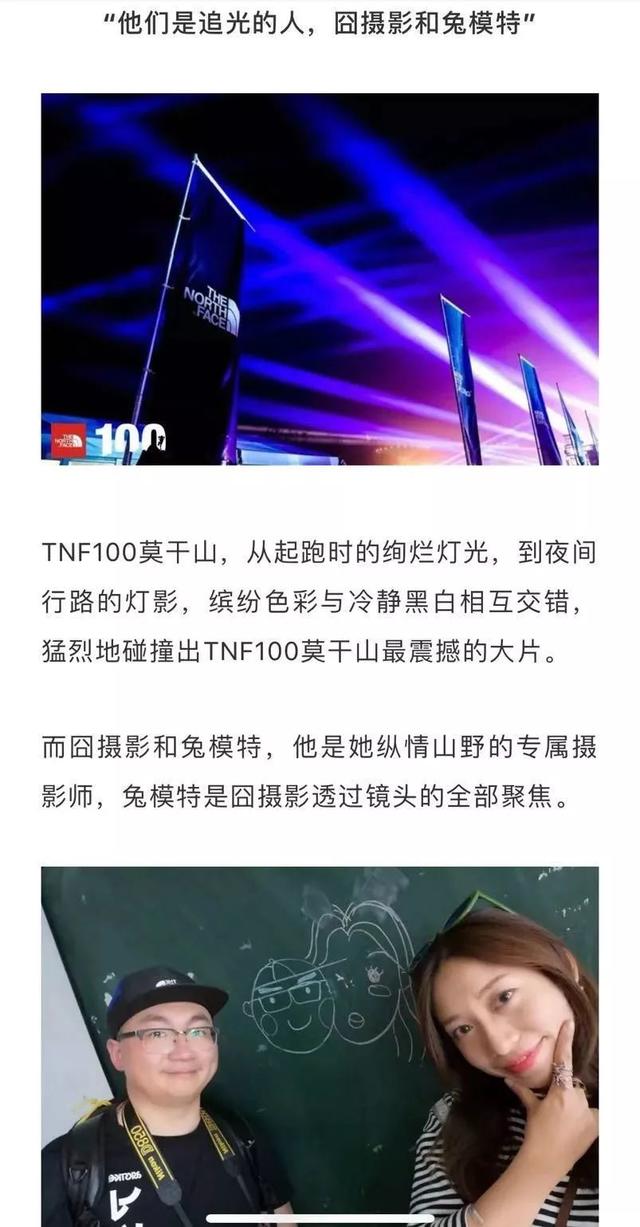
Task: Open the North Face light show image
Action: [320, 279]
